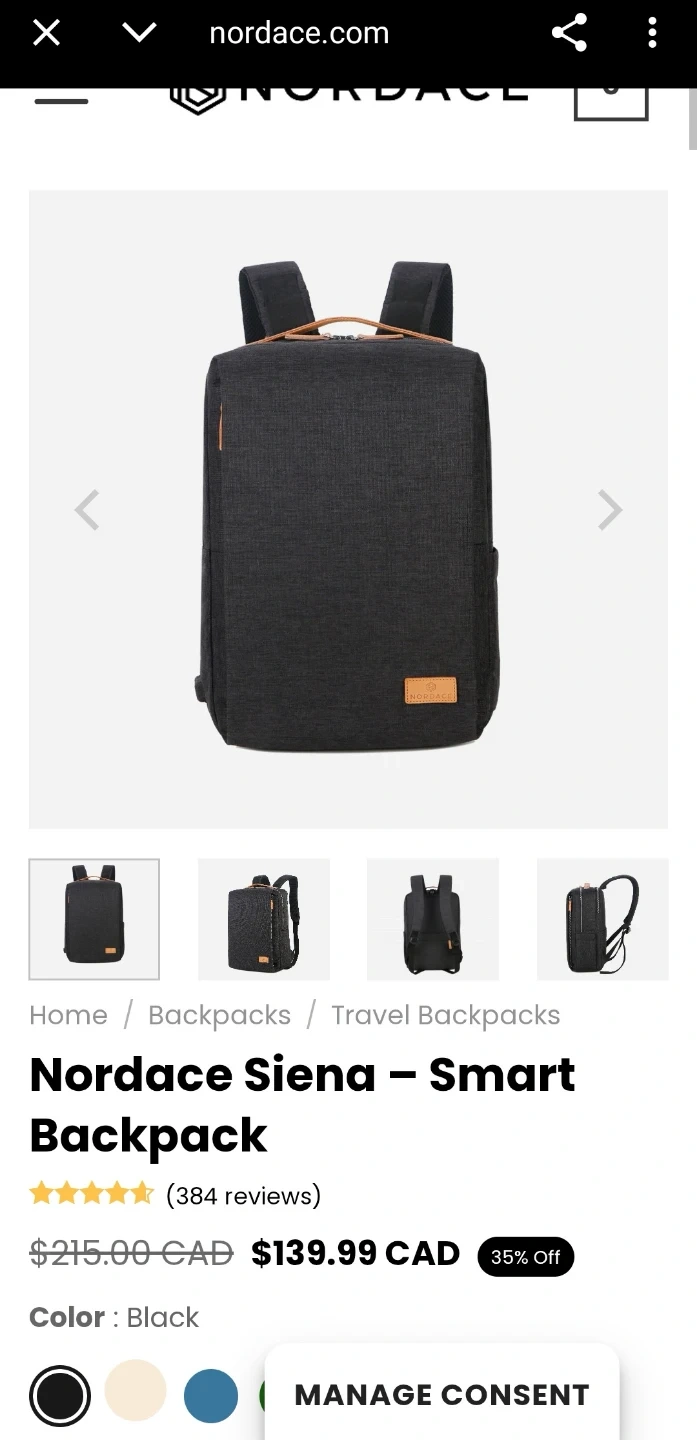Share this nordace.com page
The height and width of the screenshot is (1440, 697).
click(569, 33)
